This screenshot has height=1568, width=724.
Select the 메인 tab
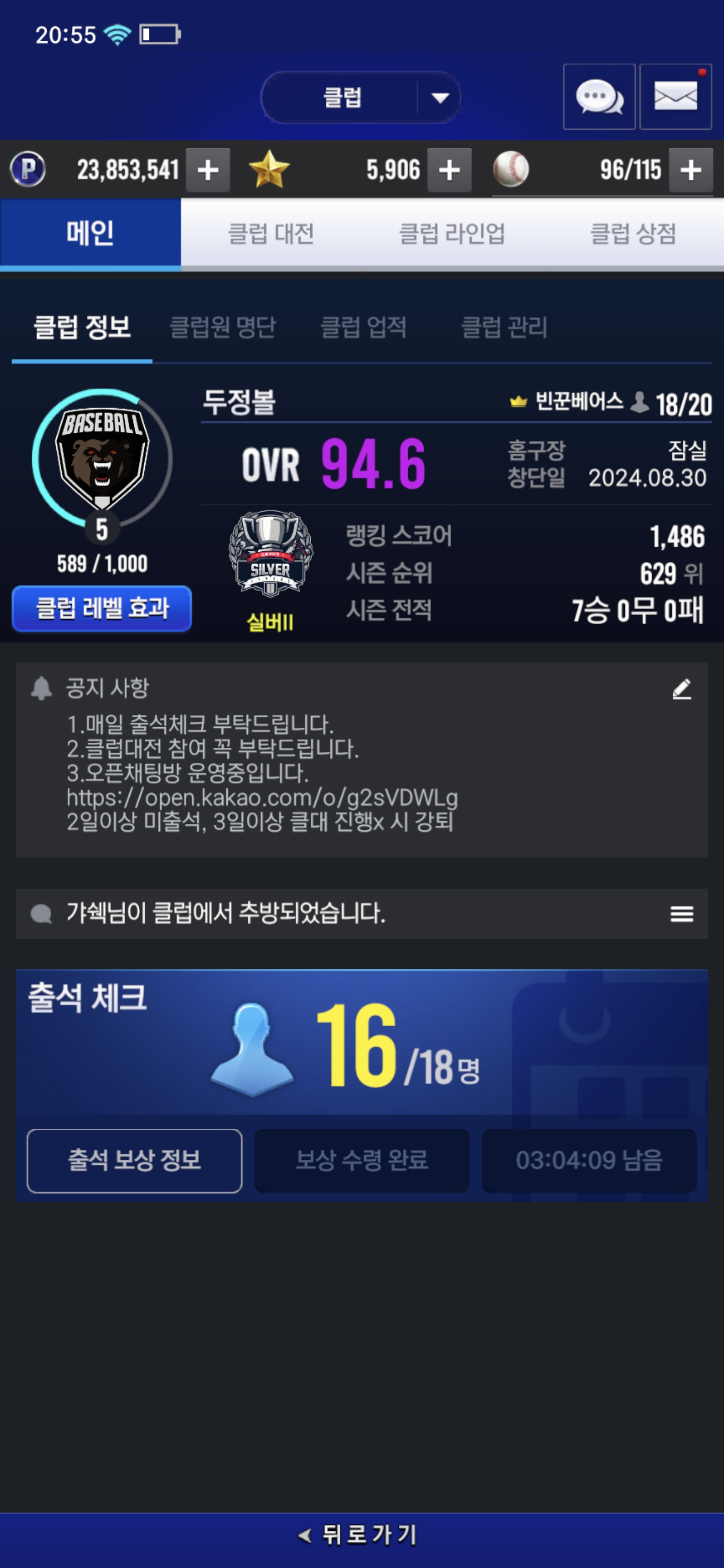coord(90,234)
